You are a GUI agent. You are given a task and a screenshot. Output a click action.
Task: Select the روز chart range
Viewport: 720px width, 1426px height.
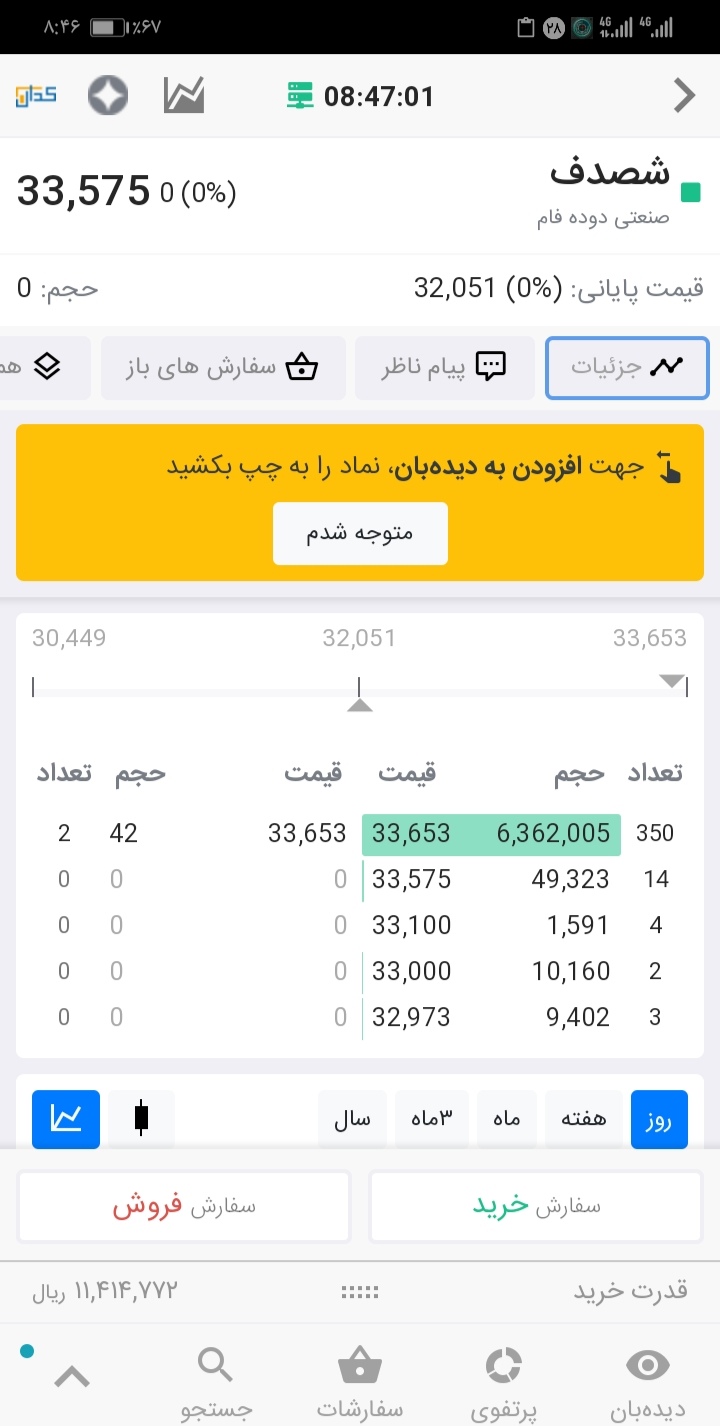pyautogui.click(x=659, y=1119)
